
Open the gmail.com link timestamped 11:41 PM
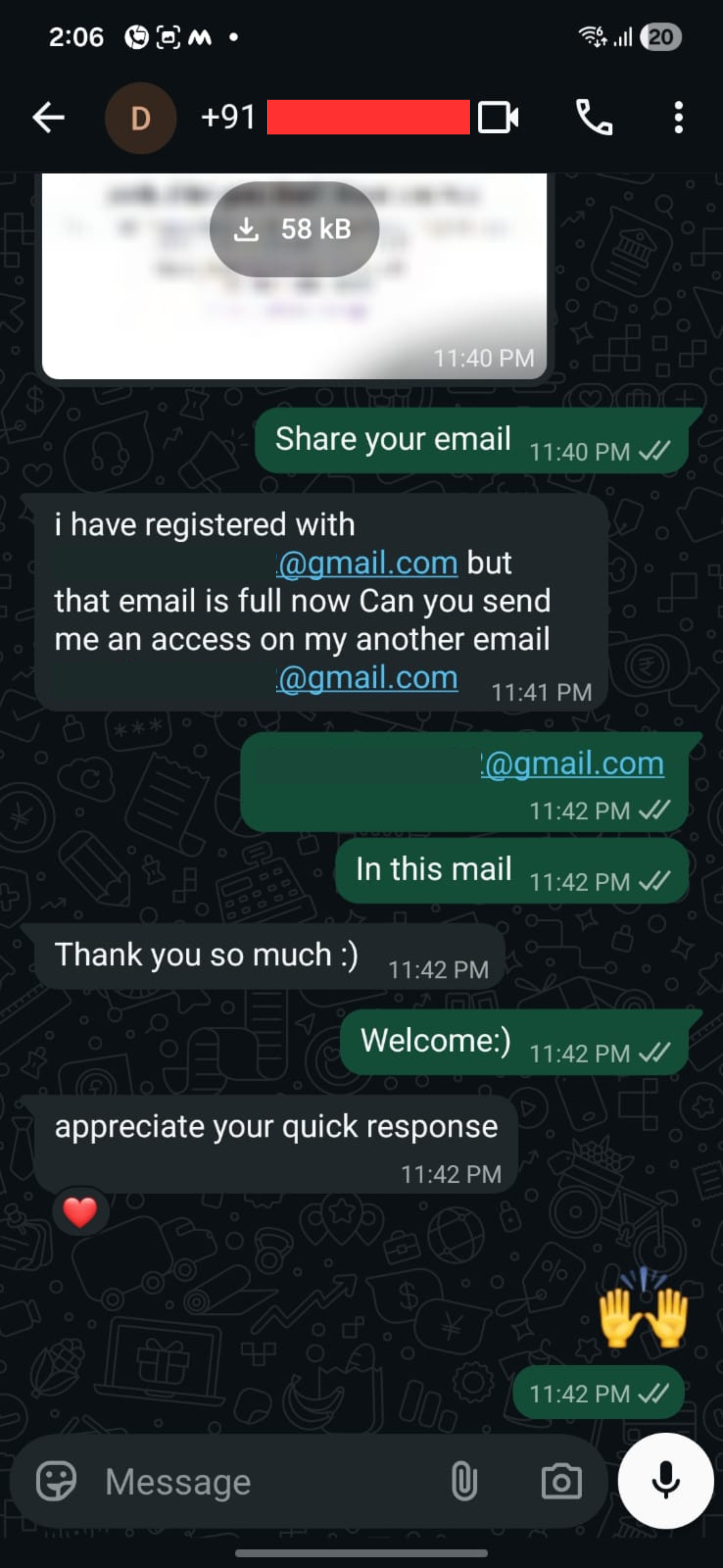coord(367,677)
